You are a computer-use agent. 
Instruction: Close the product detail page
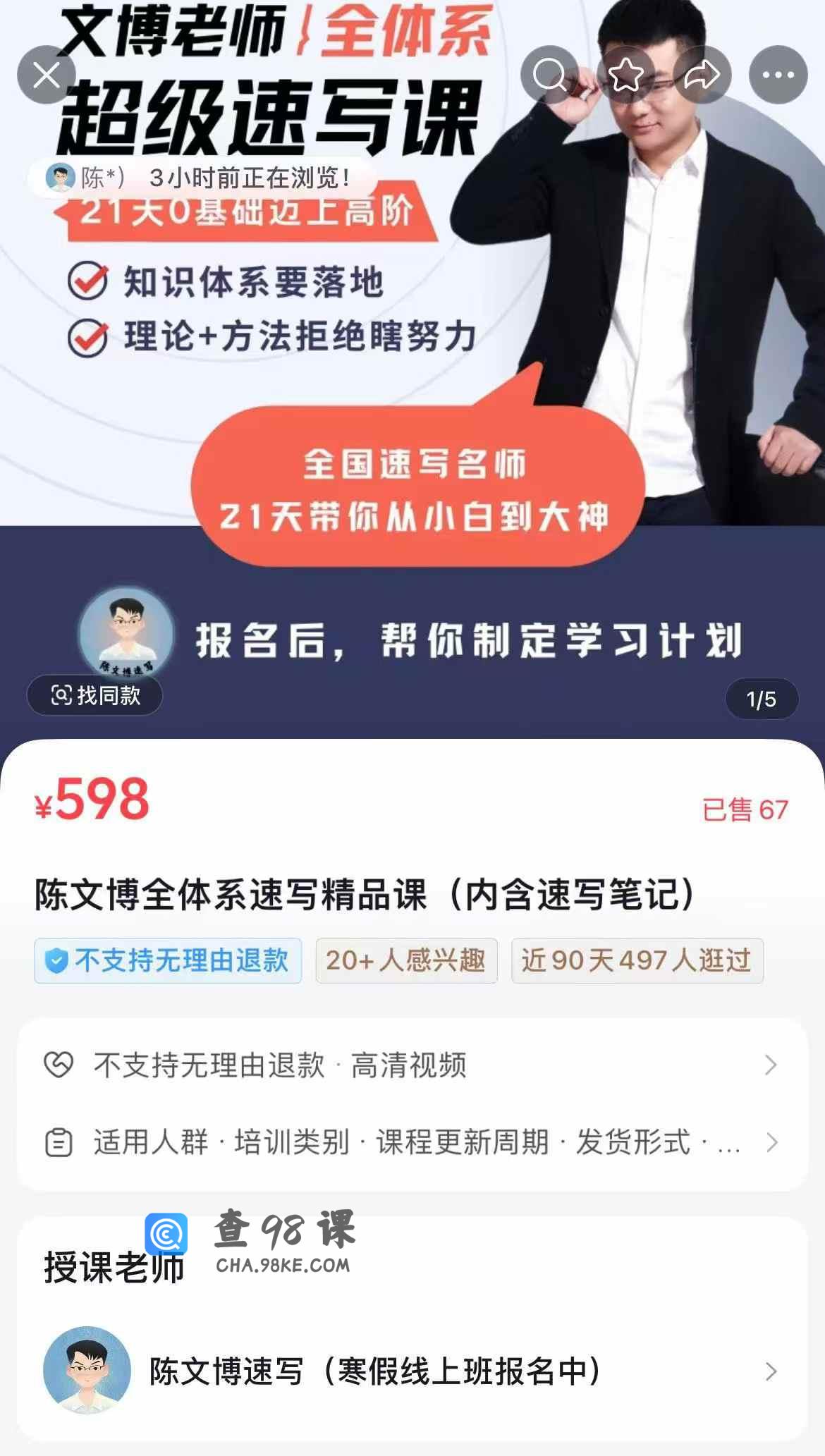47,75
